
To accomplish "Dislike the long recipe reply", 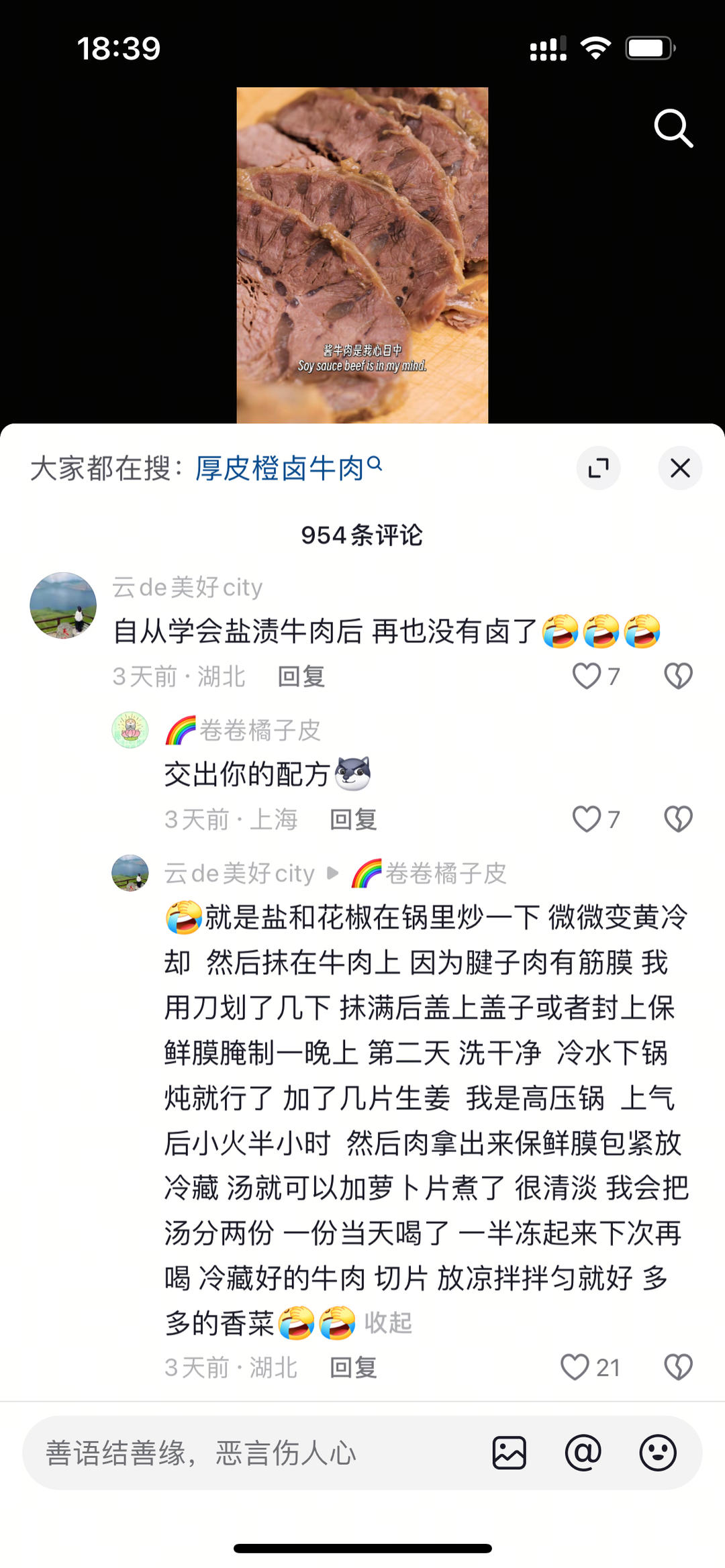I will point(678,1367).
